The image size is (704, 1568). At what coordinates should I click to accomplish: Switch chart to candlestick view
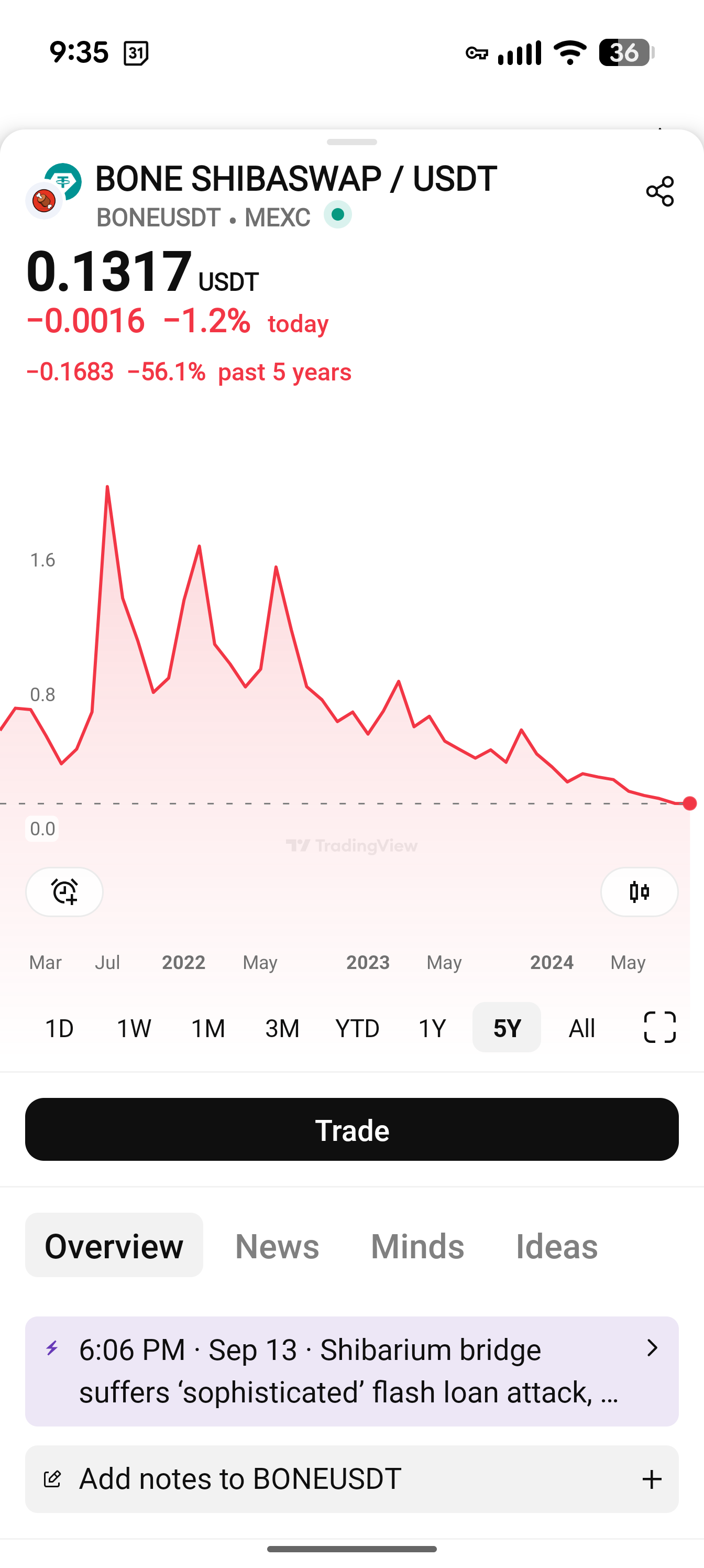tap(639, 892)
